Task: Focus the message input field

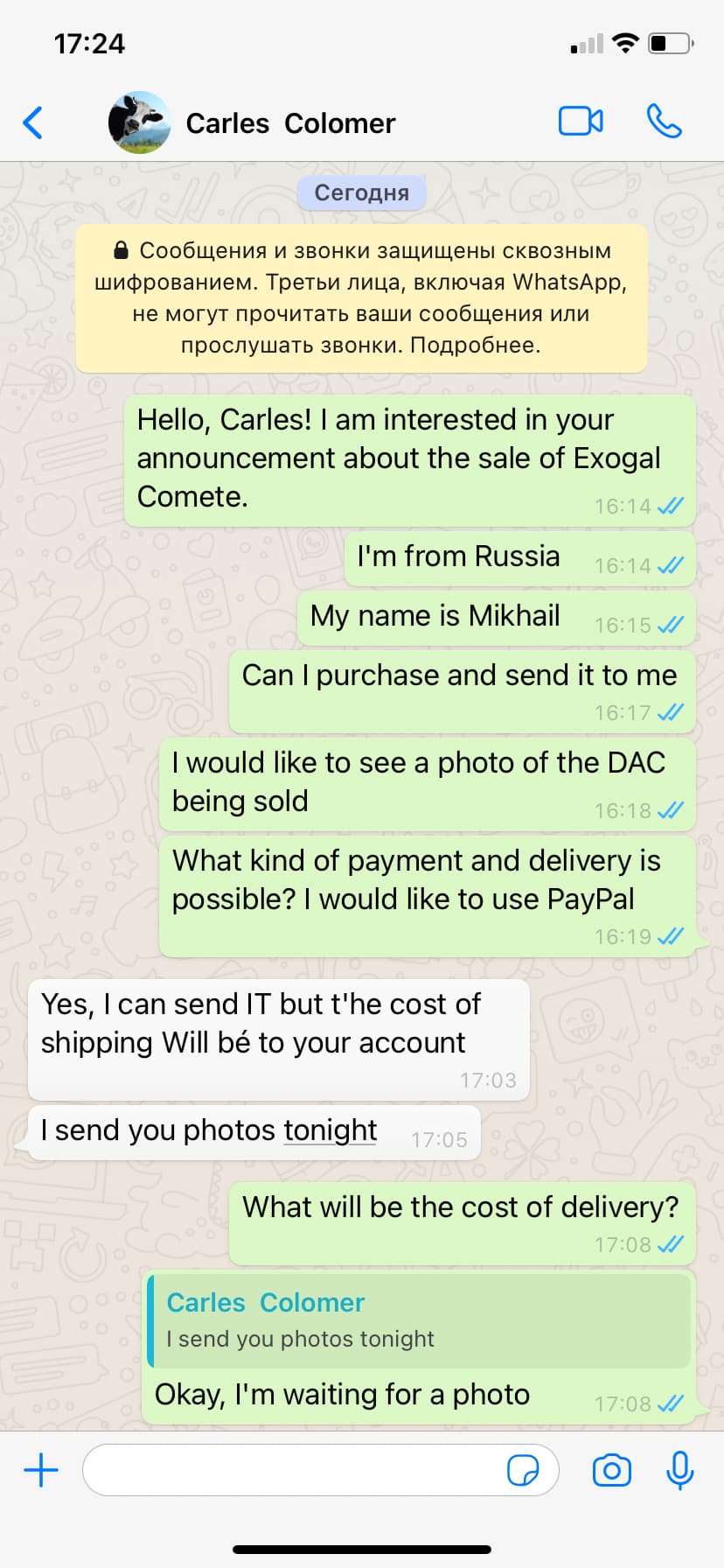Action: pyautogui.click(x=293, y=1470)
